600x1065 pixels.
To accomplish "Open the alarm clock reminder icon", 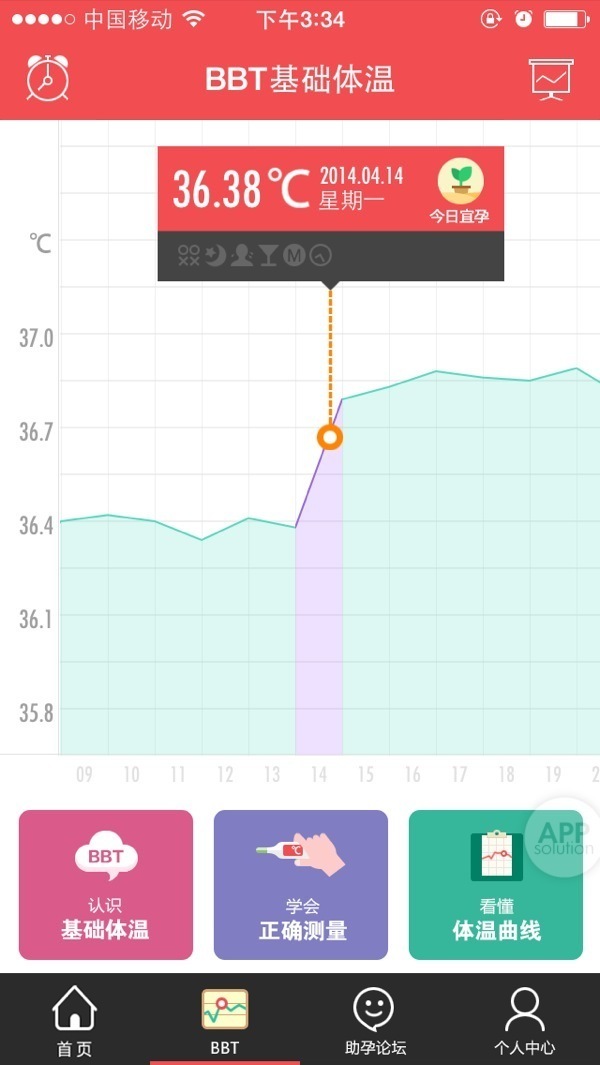I will click(x=47, y=77).
